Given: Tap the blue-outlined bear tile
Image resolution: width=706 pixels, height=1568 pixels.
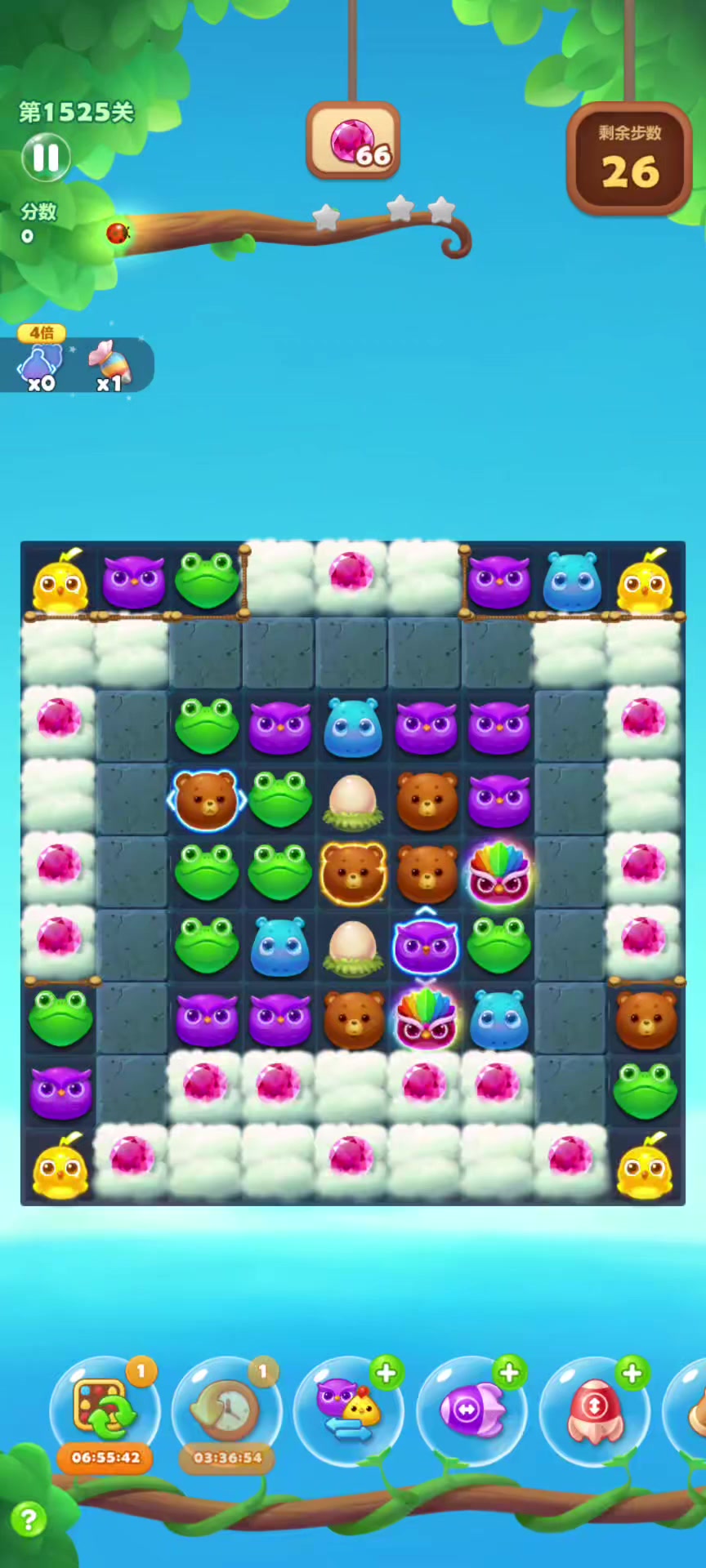Looking at the screenshot, I should pyautogui.click(x=206, y=800).
